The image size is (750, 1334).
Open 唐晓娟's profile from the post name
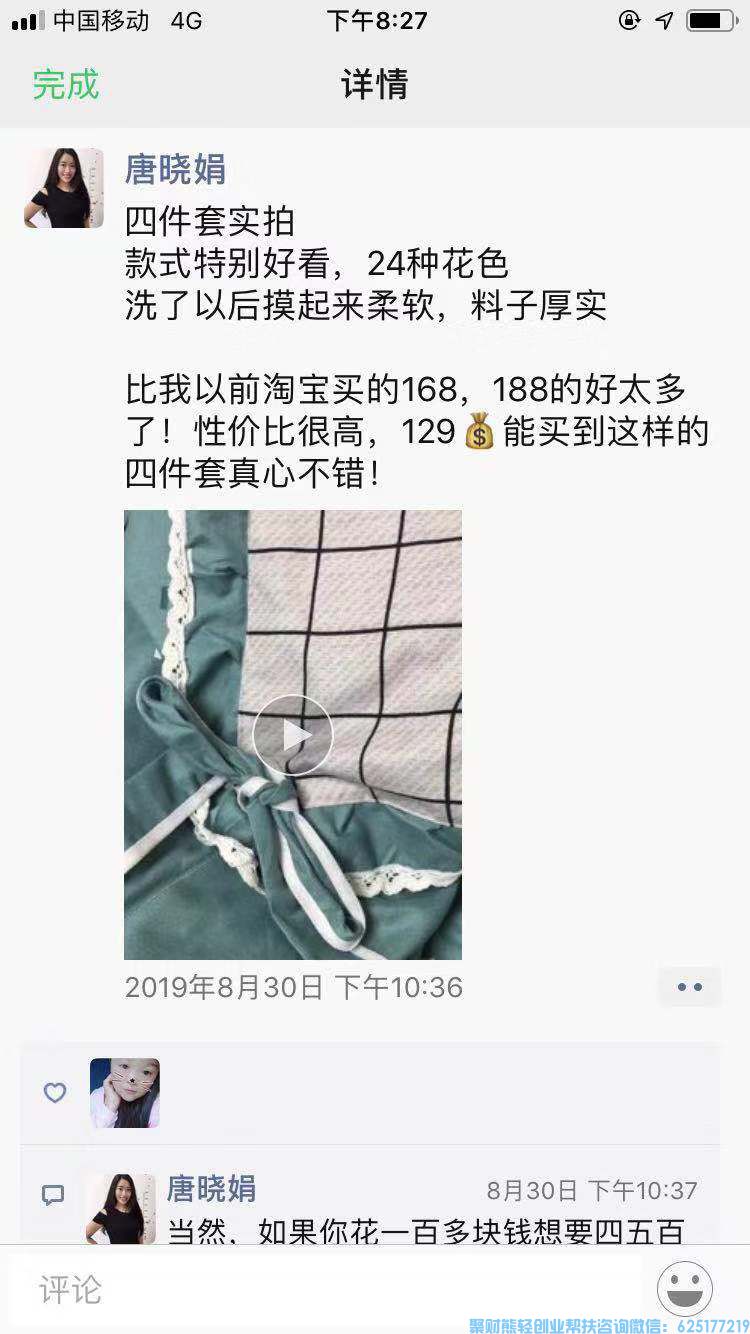[x=175, y=169]
